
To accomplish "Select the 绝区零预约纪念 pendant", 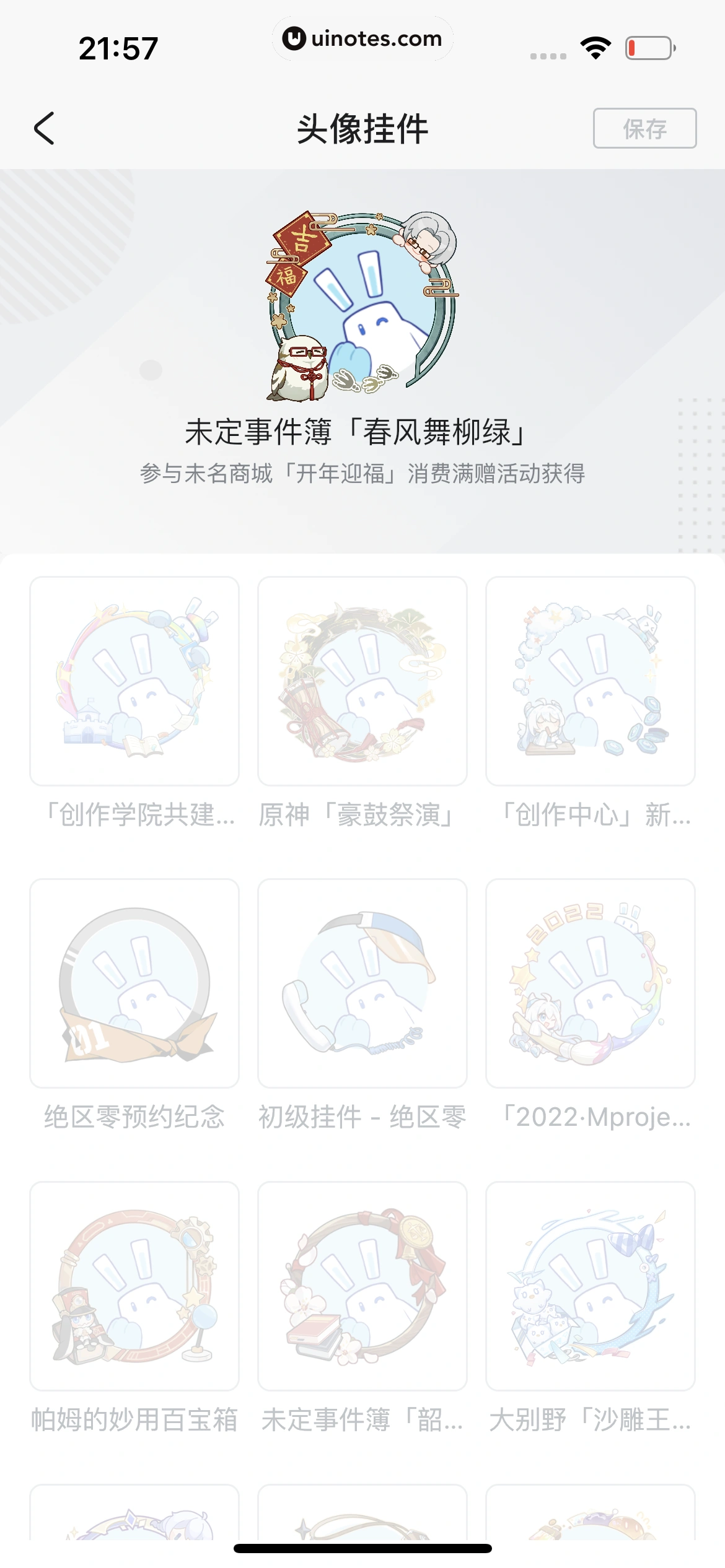I will coord(134,983).
